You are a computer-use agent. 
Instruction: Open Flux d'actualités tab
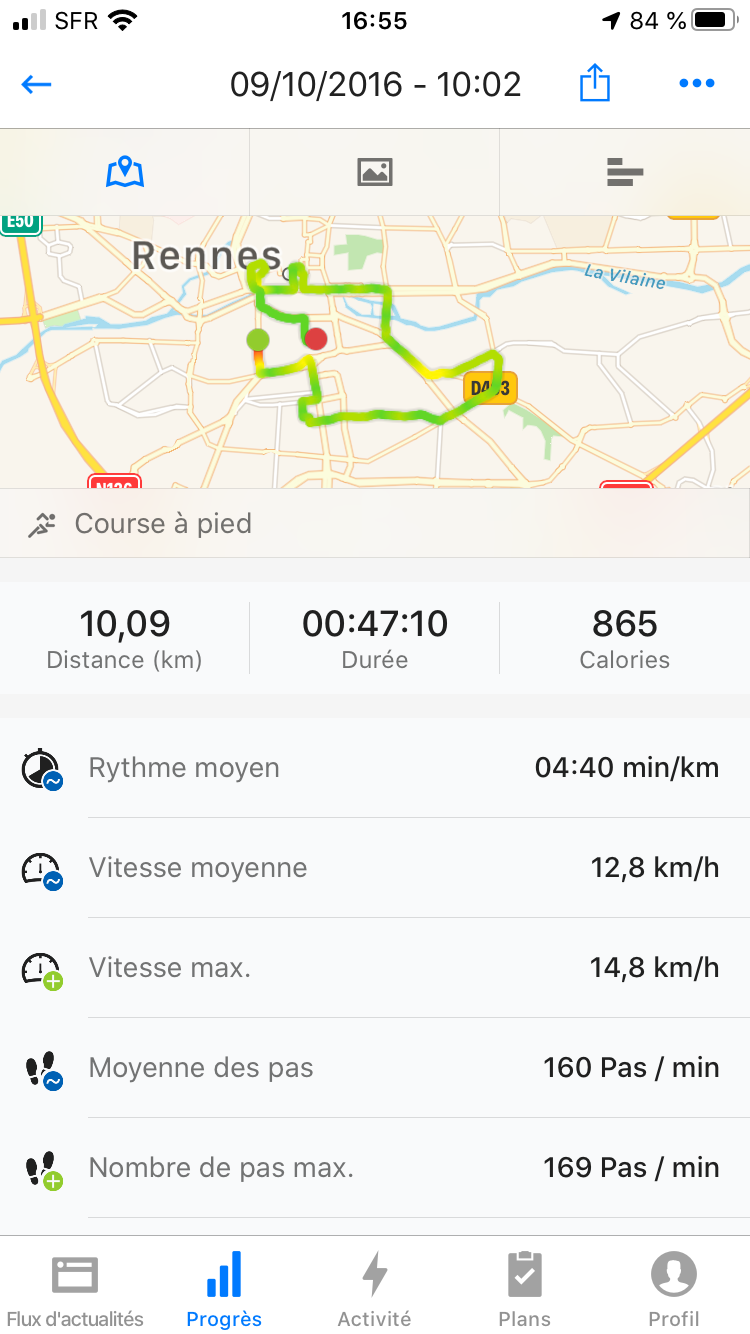[75, 1288]
